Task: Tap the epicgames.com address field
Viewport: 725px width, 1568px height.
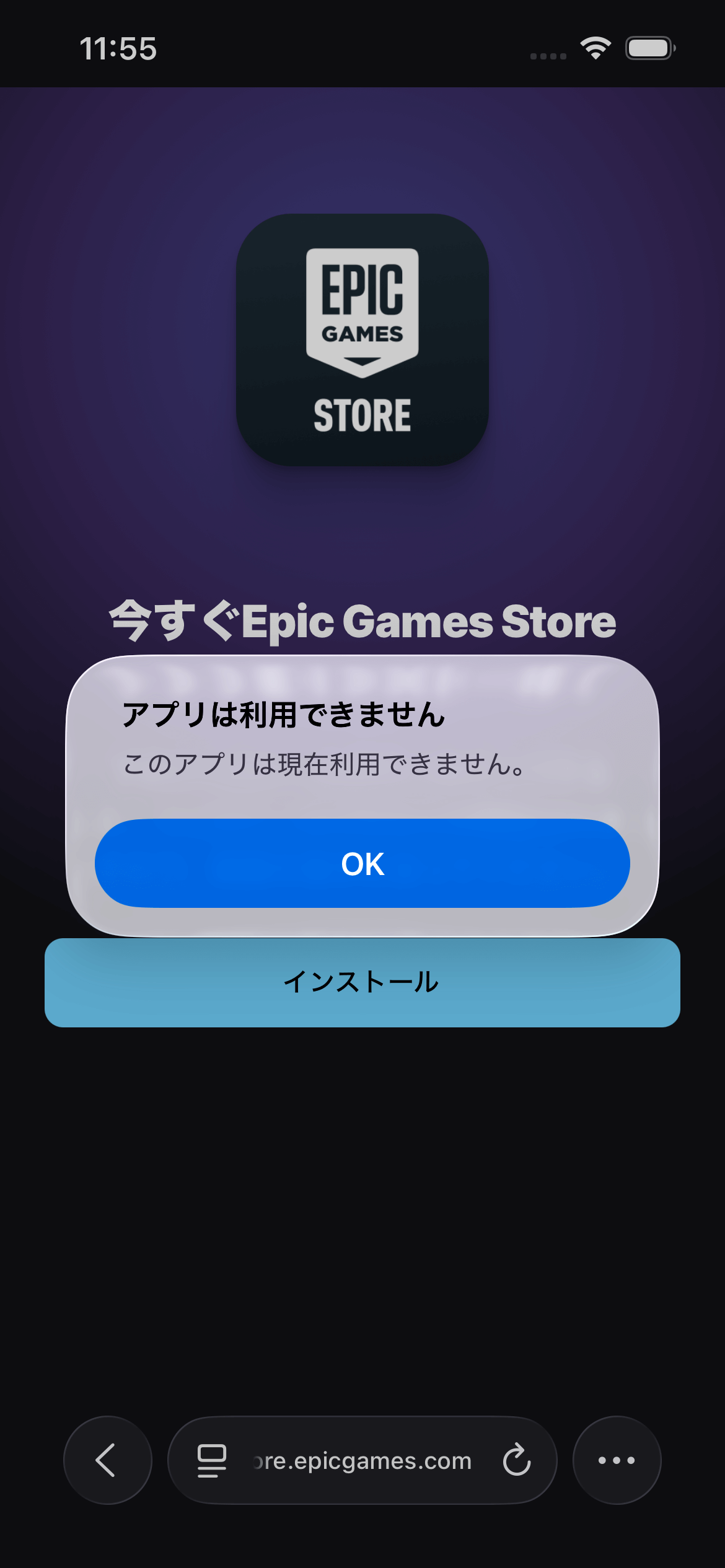Action: click(362, 1460)
